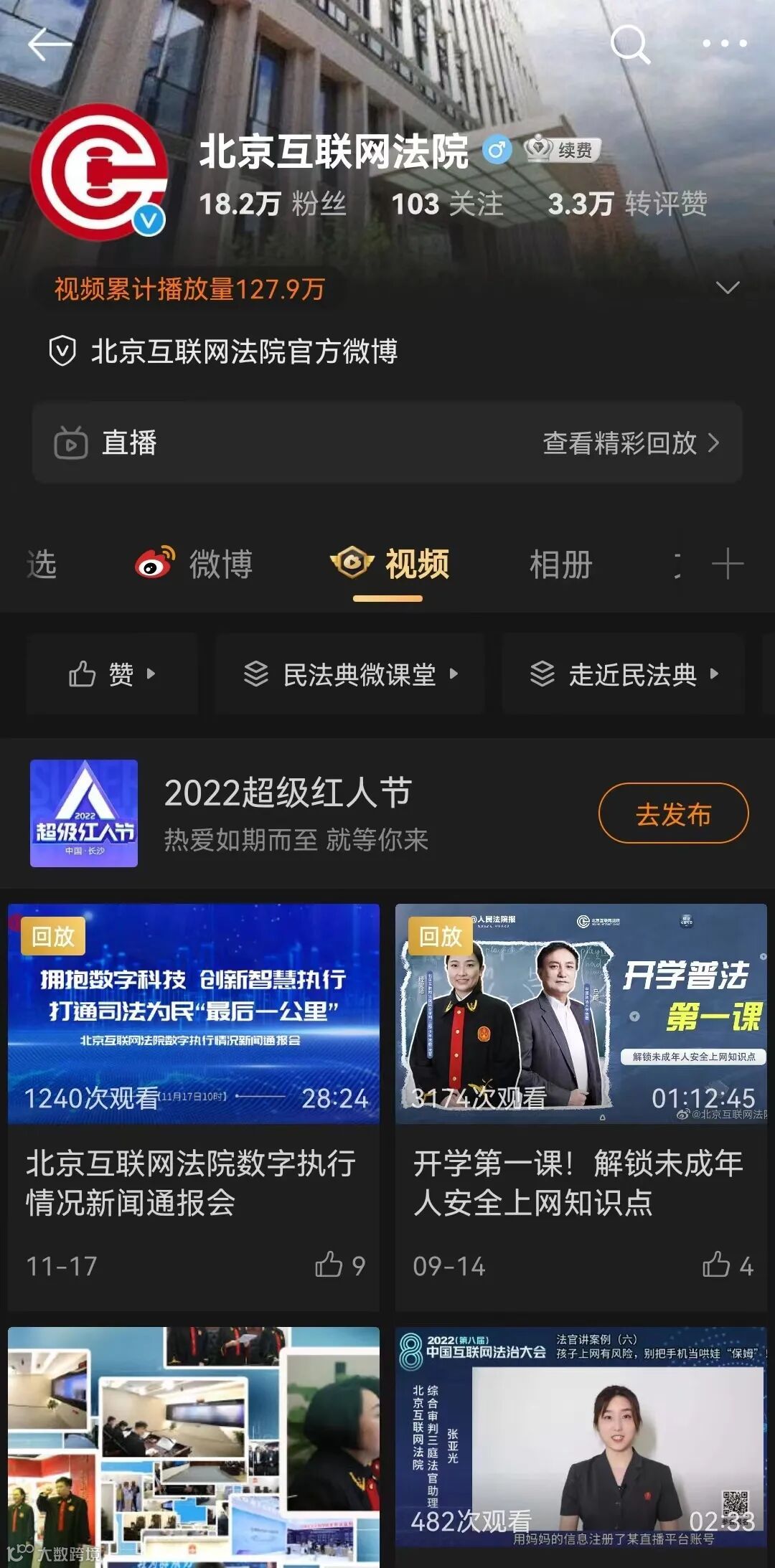Switch to the 微博 tab
The height and width of the screenshot is (1568, 775).
(194, 564)
